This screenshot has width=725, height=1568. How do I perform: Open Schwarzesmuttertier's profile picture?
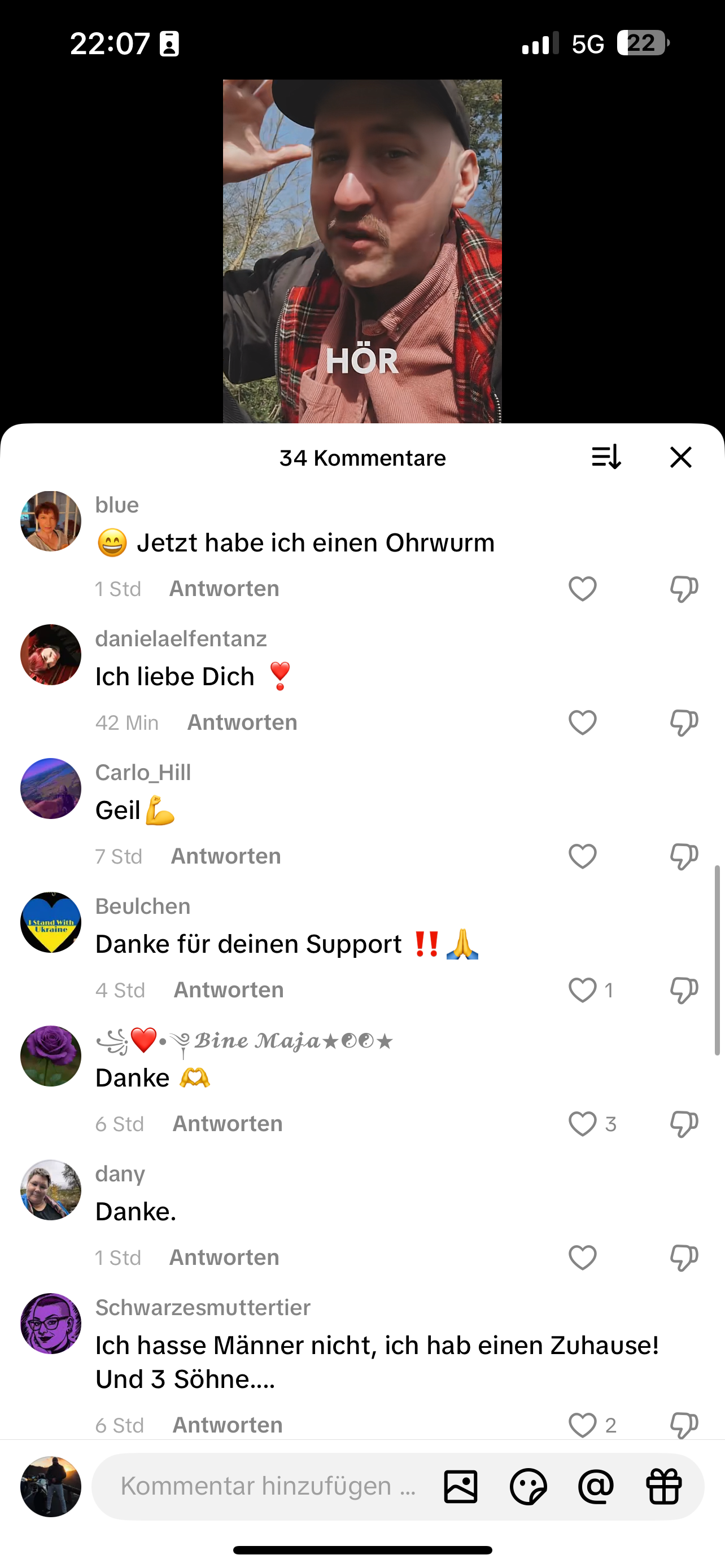click(x=50, y=1323)
